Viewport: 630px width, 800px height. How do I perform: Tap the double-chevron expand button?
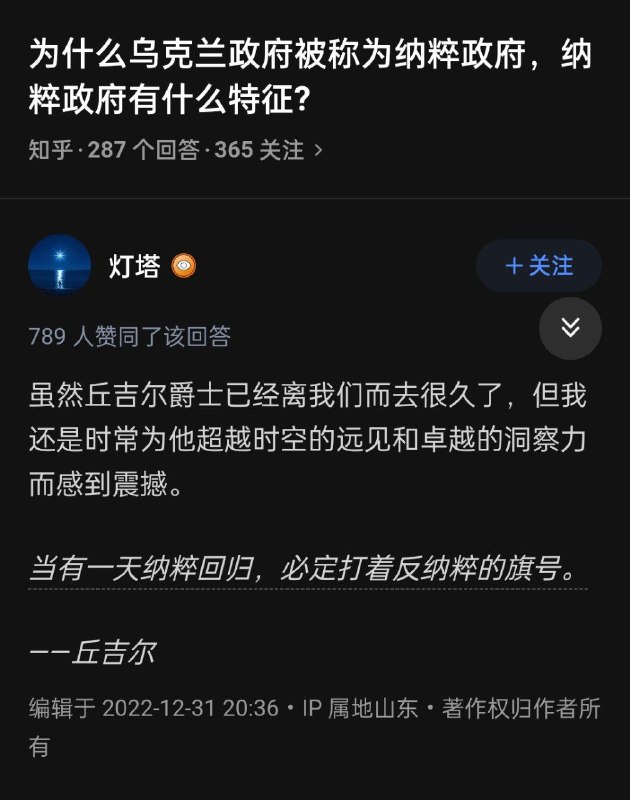pos(570,328)
